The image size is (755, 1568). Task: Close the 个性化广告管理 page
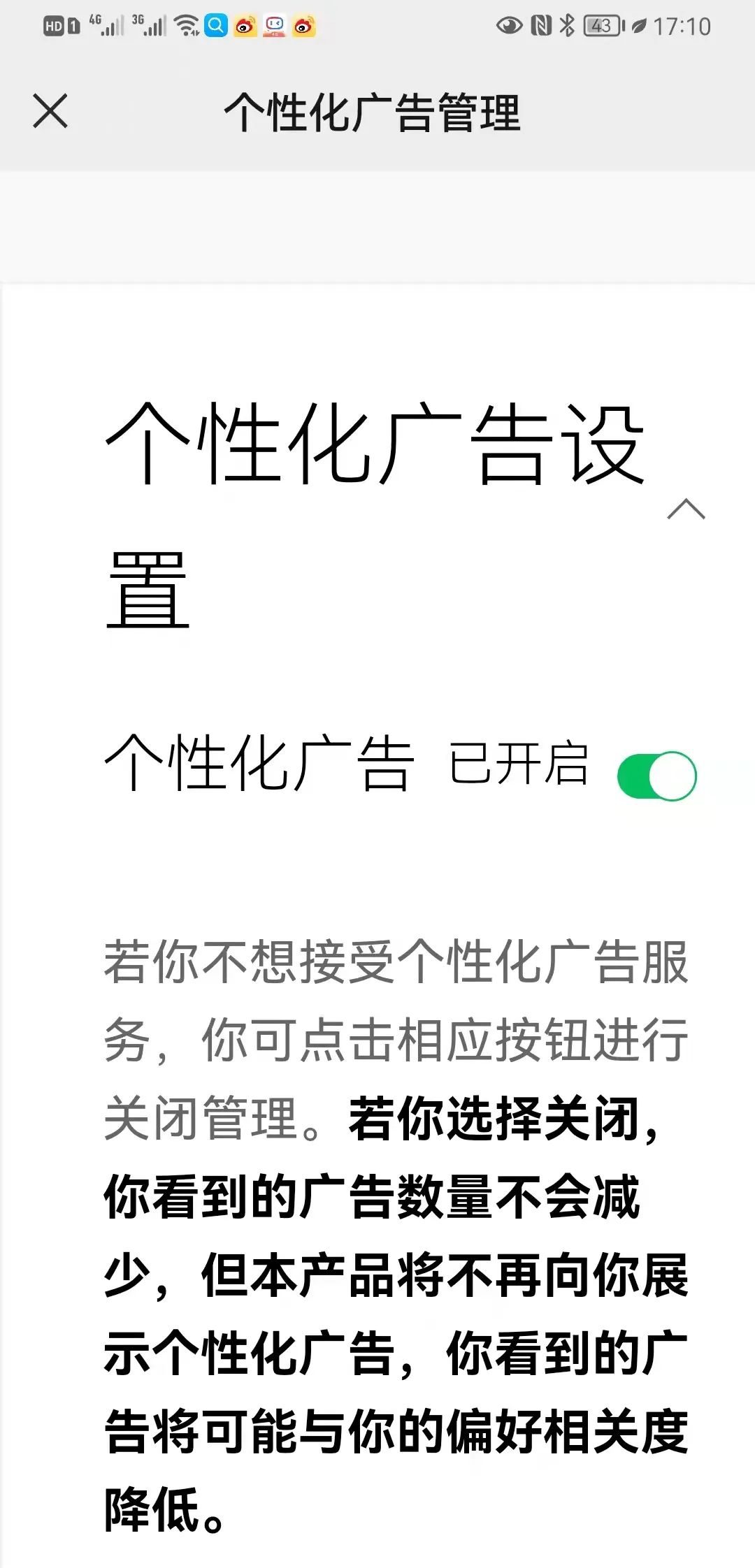click(50, 112)
